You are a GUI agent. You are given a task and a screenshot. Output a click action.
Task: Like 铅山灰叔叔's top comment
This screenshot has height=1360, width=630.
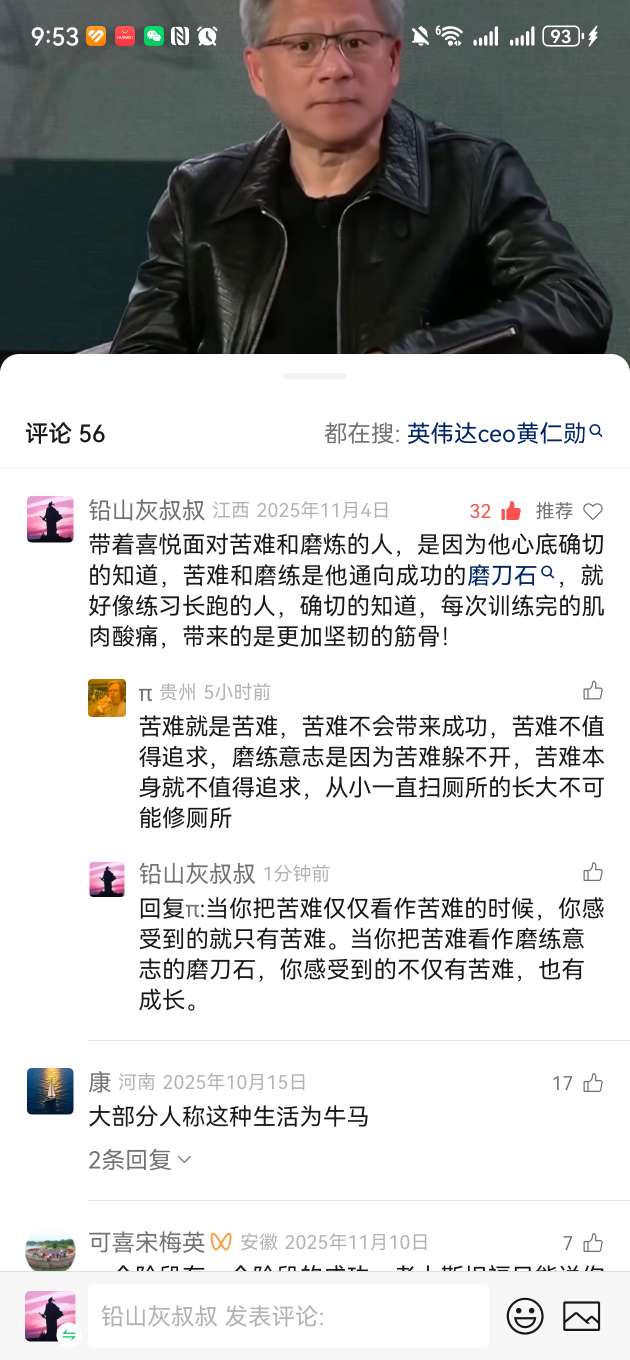click(x=510, y=511)
